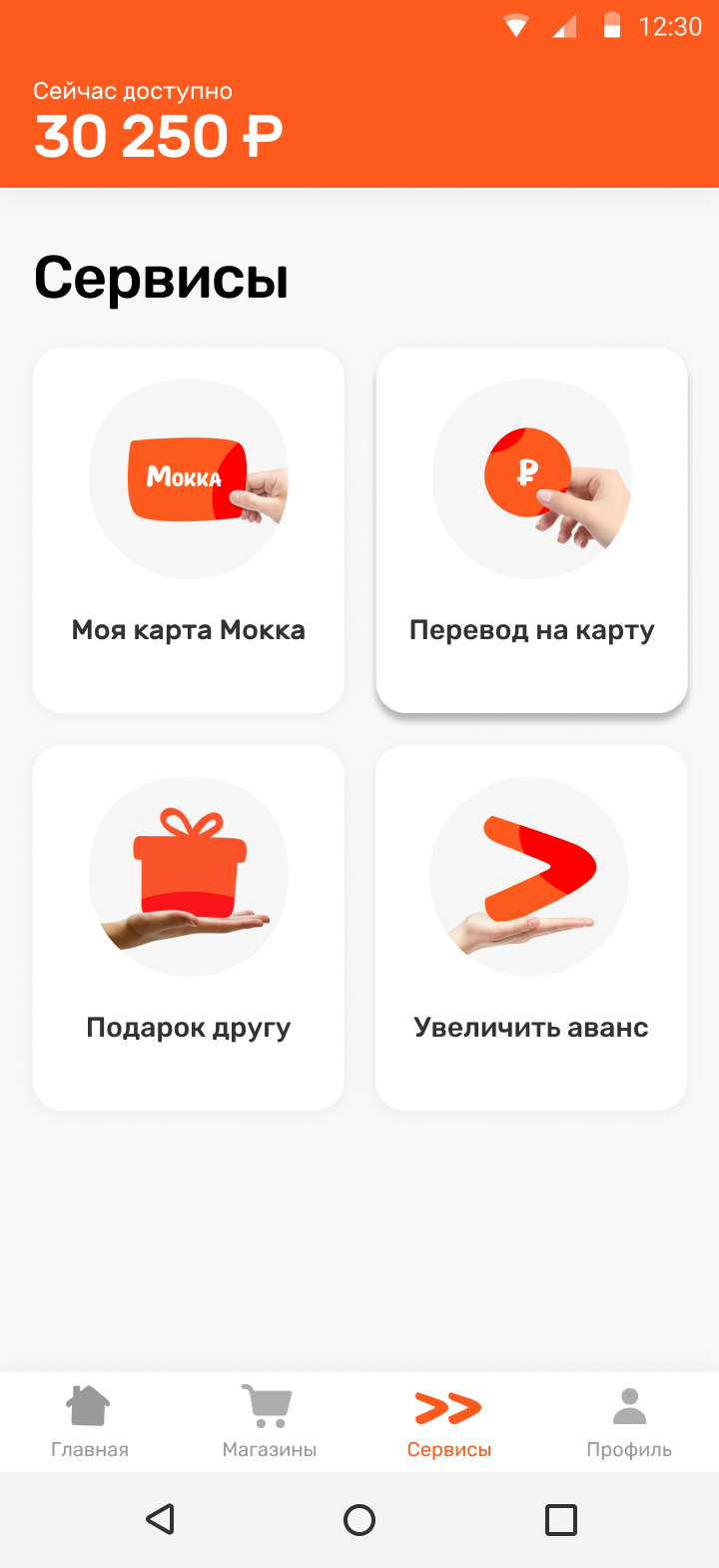Screen dimensions: 719x1568
Task: Go to the system home screen
Action: click(359, 1519)
